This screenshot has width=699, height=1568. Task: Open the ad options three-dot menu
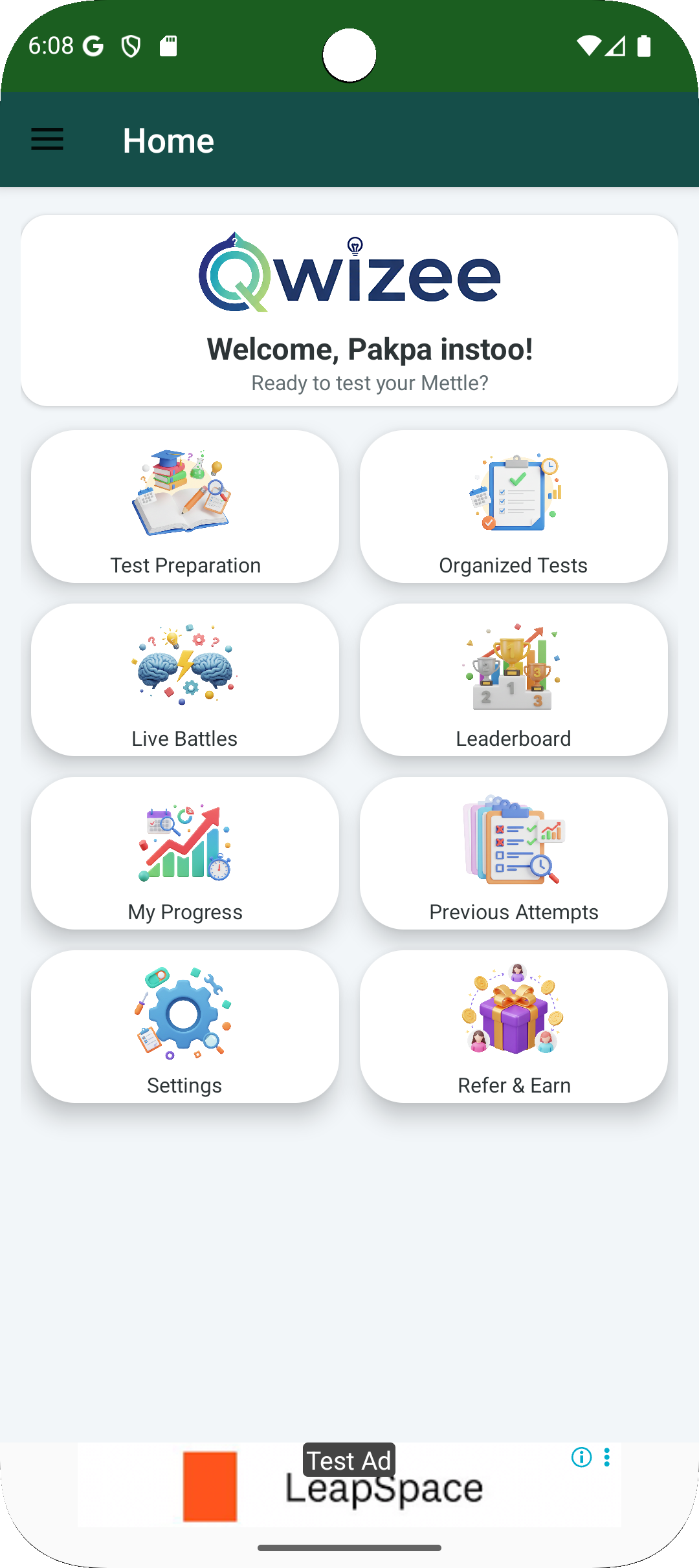(607, 1457)
